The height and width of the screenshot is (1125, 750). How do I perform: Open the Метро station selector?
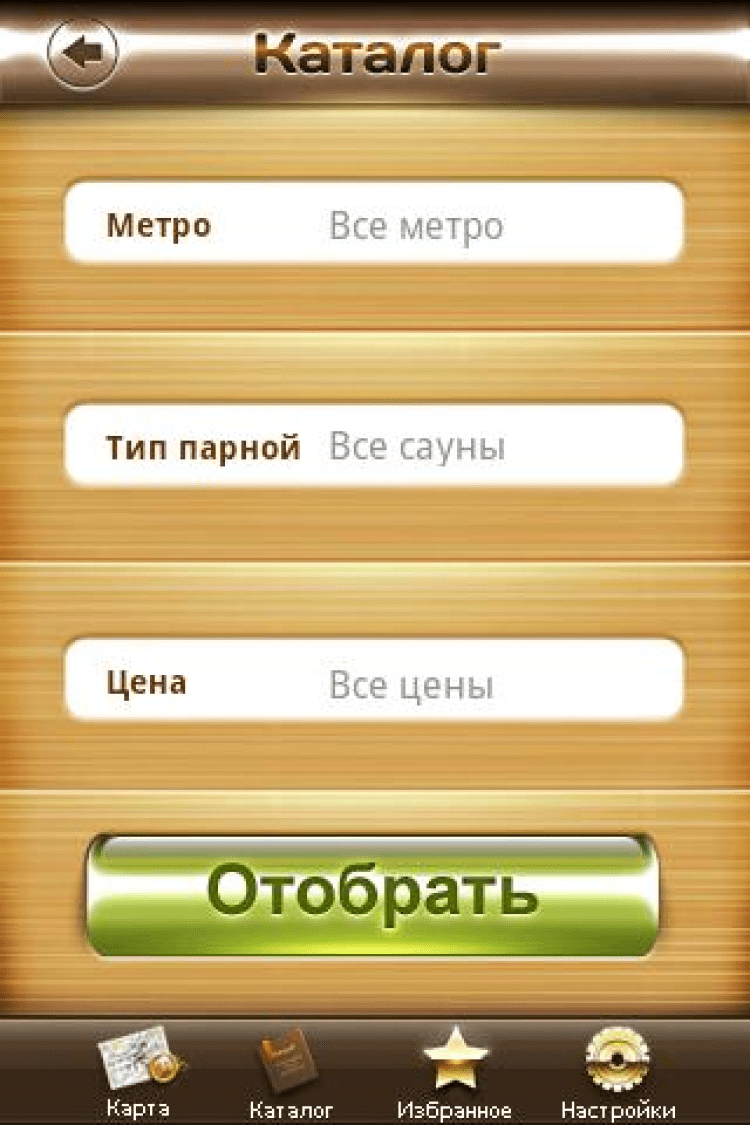click(374, 224)
